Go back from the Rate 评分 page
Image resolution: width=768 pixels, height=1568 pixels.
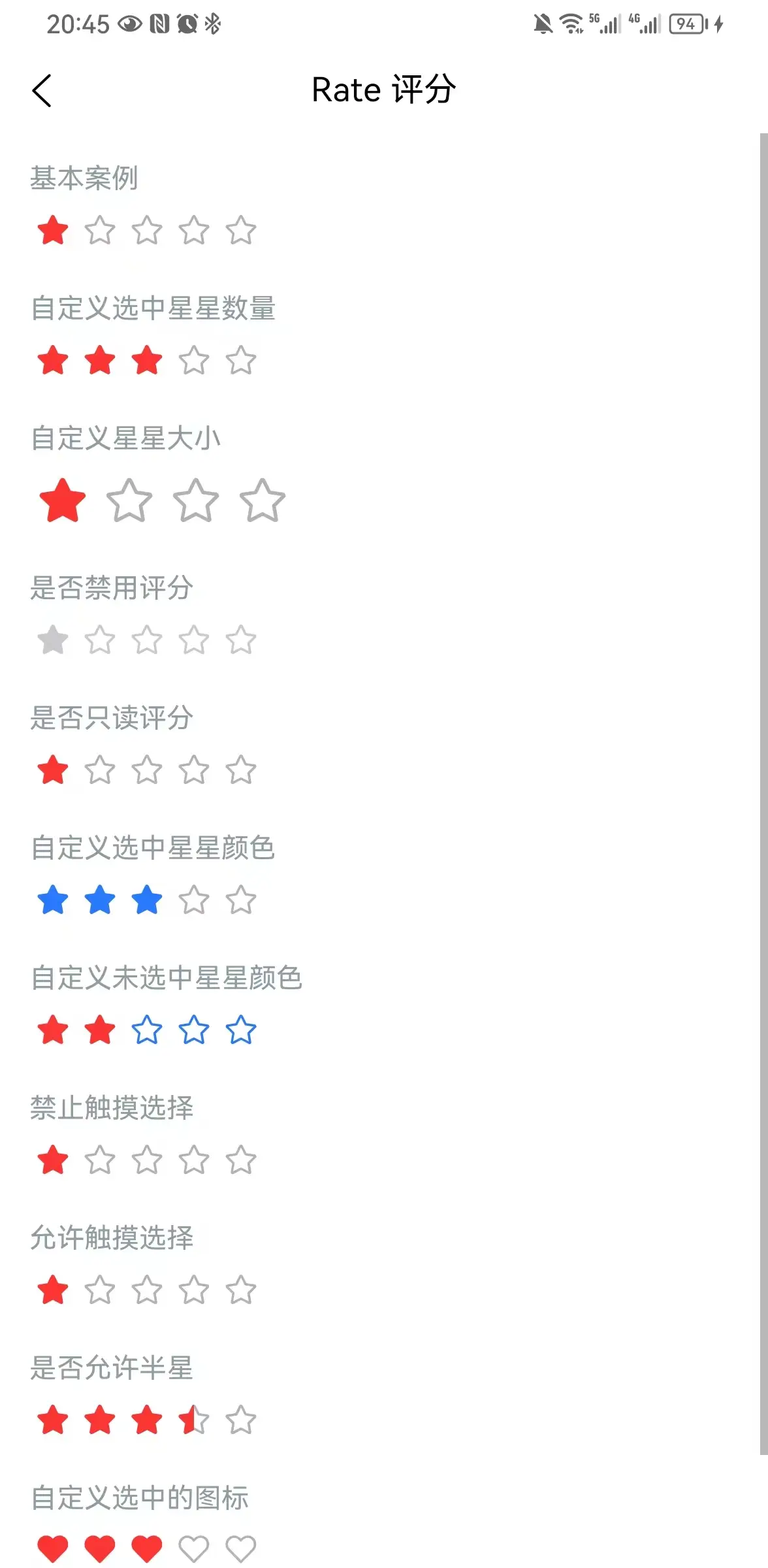click(42, 90)
